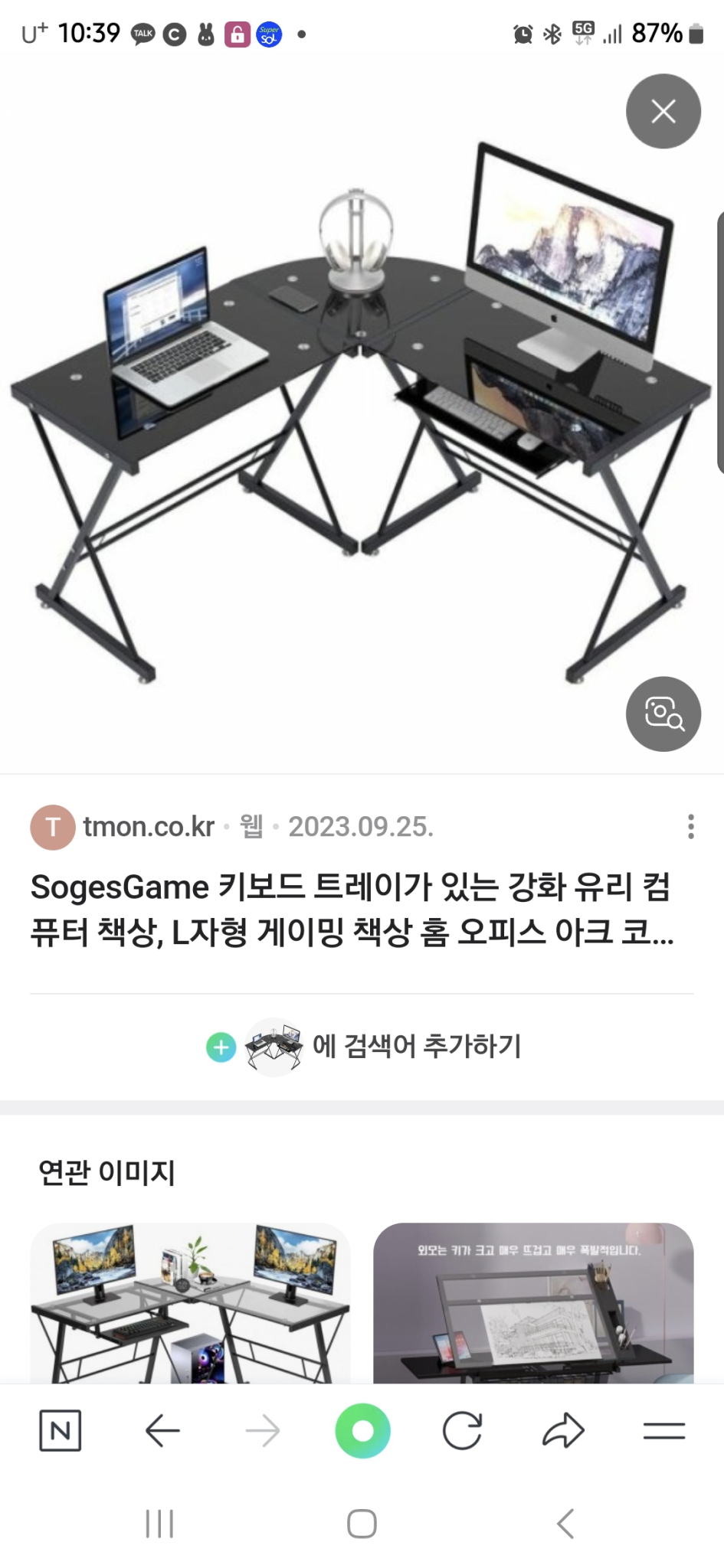Tap the back arrow navigation icon
The width and height of the screenshot is (724, 1568).
point(161,1430)
